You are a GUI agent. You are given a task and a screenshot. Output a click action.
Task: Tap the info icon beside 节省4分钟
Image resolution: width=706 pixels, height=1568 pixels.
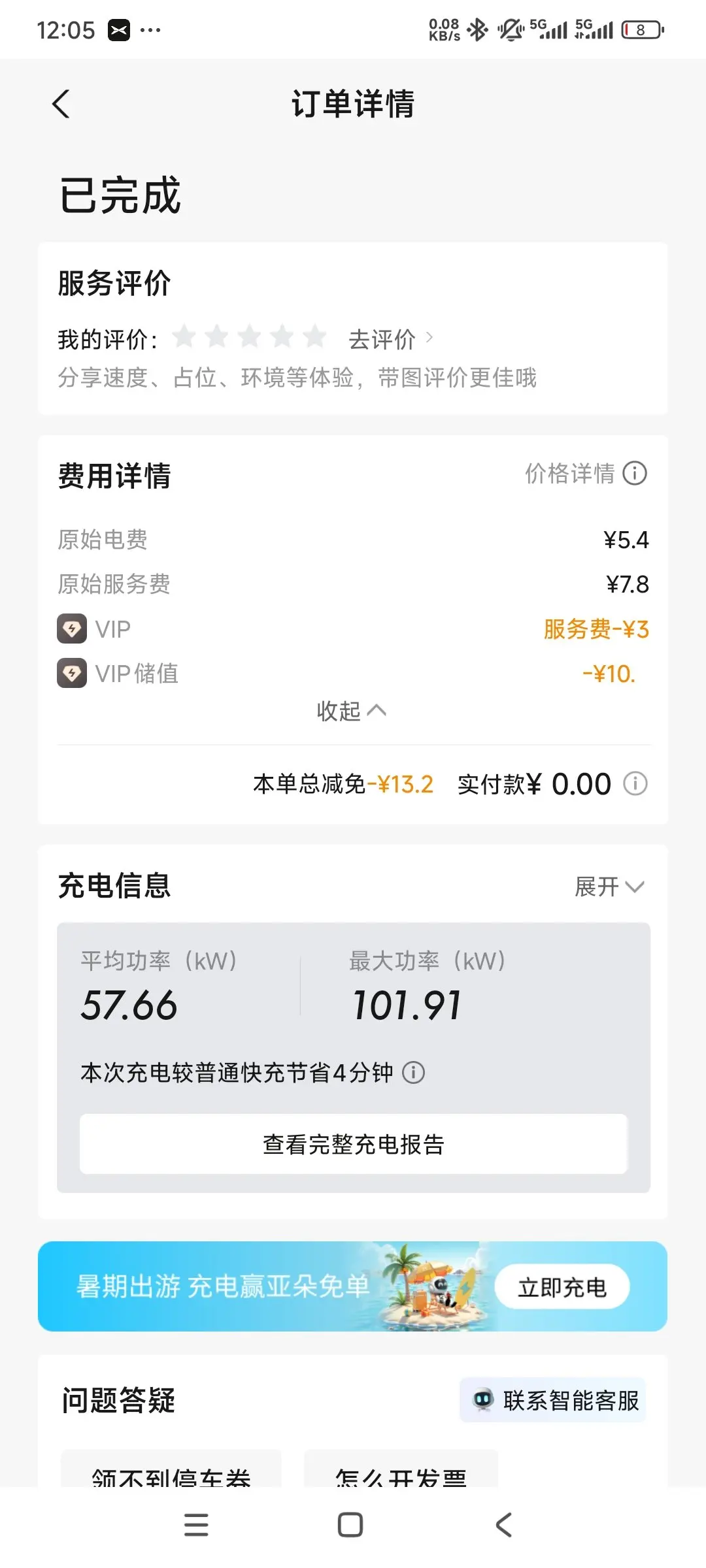(413, 1073)
